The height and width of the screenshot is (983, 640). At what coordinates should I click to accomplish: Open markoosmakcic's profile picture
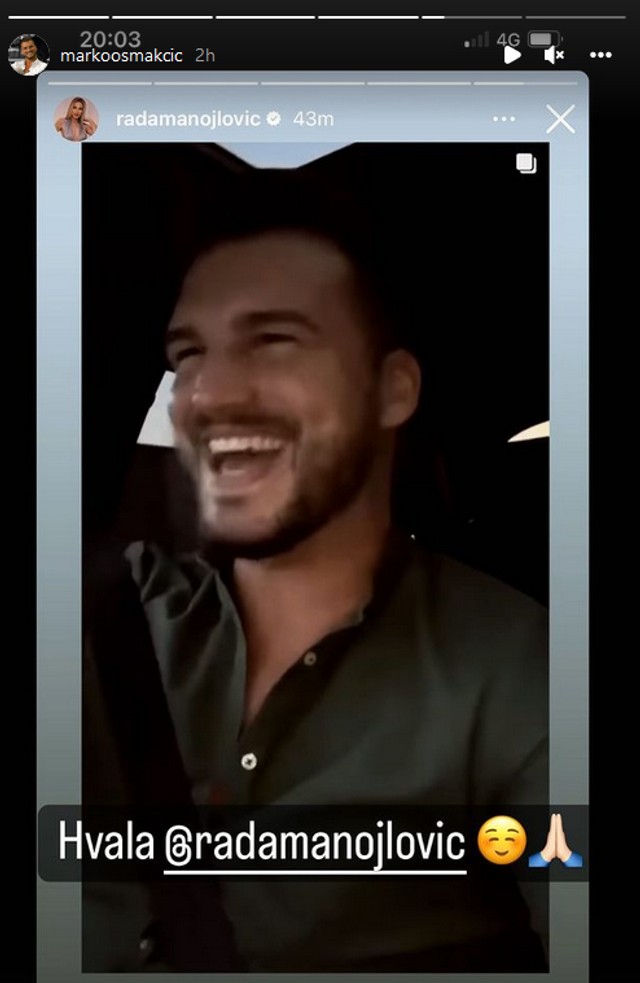click(28, 54)
